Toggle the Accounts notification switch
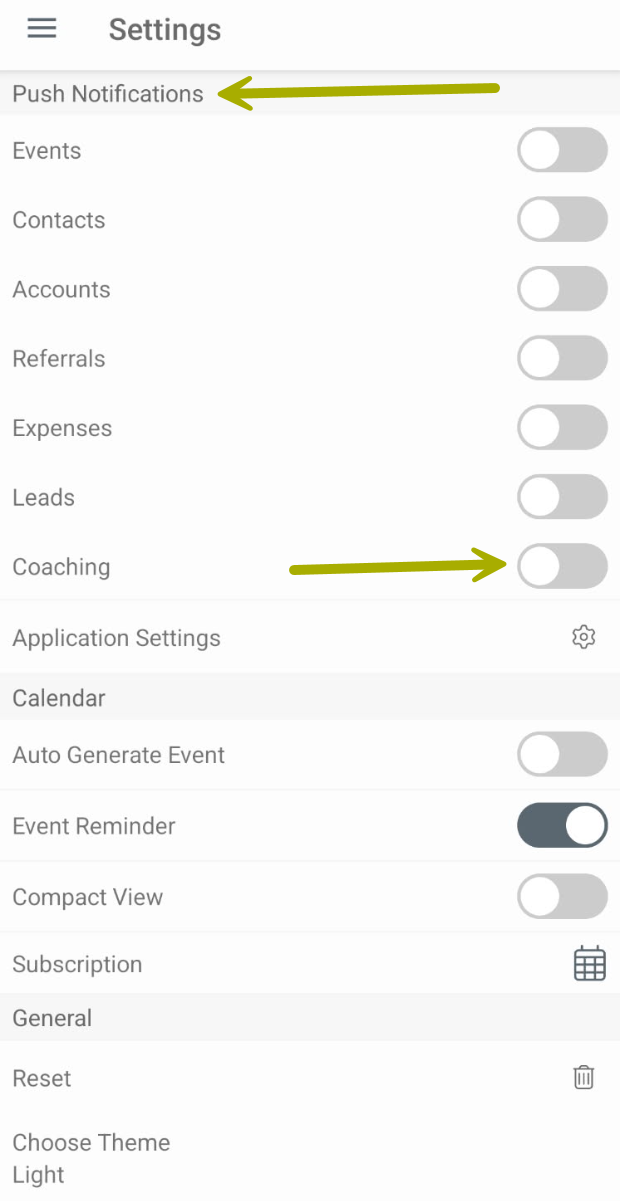This screenshot has width=620, height=1201. [x=562, y=289]
